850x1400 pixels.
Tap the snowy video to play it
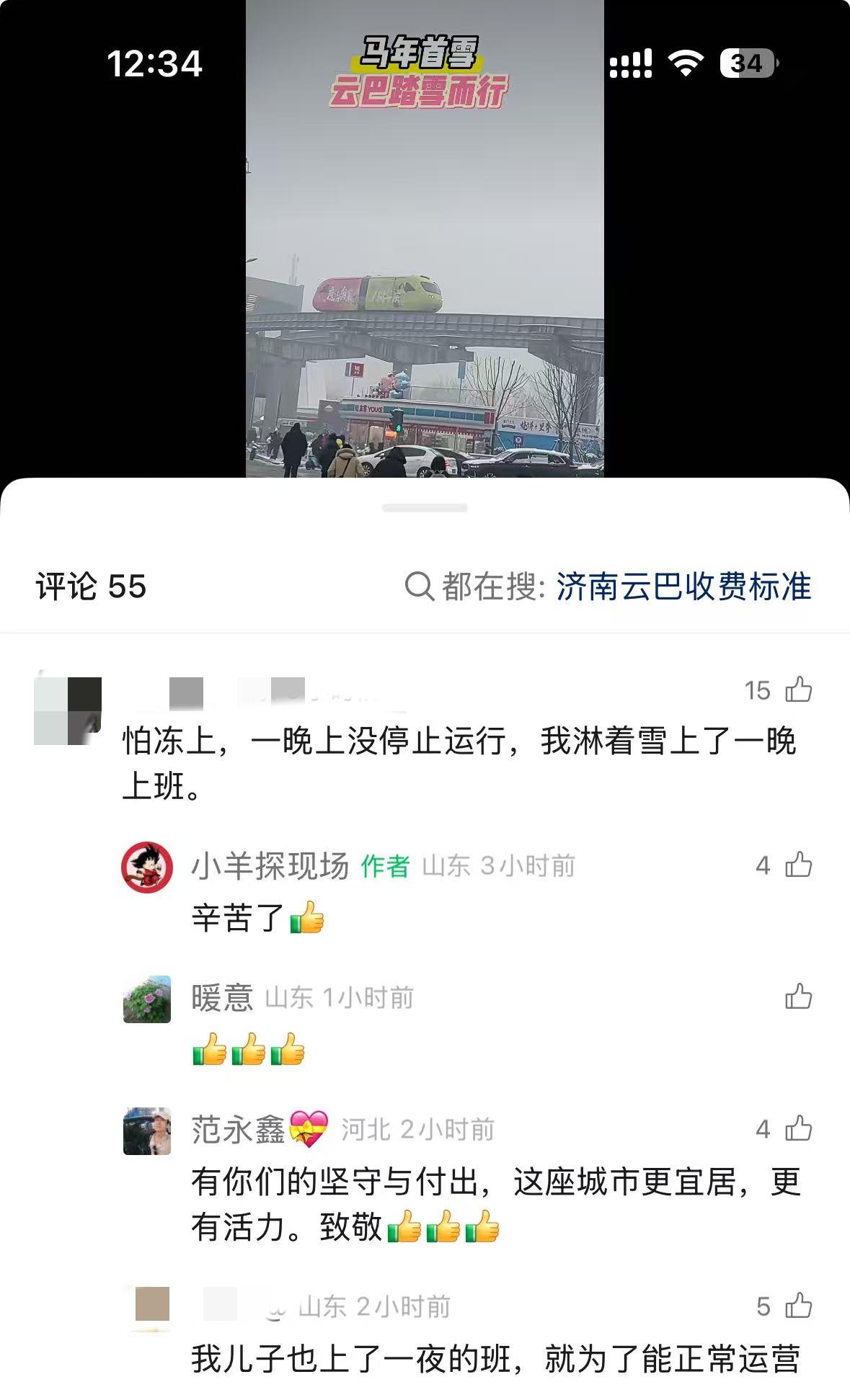pos(425,288)
